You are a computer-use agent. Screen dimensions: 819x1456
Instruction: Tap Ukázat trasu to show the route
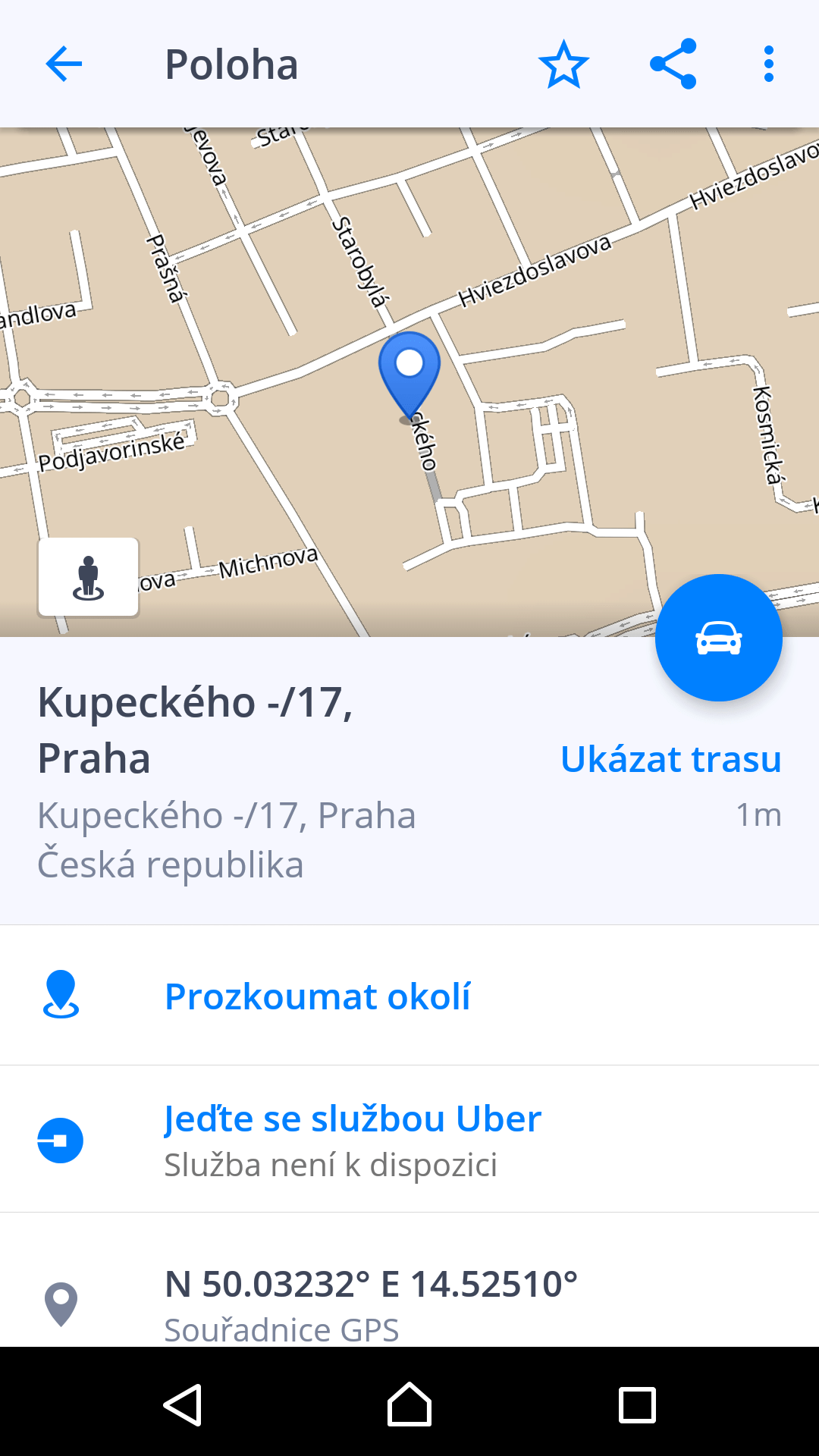(670, 759)
